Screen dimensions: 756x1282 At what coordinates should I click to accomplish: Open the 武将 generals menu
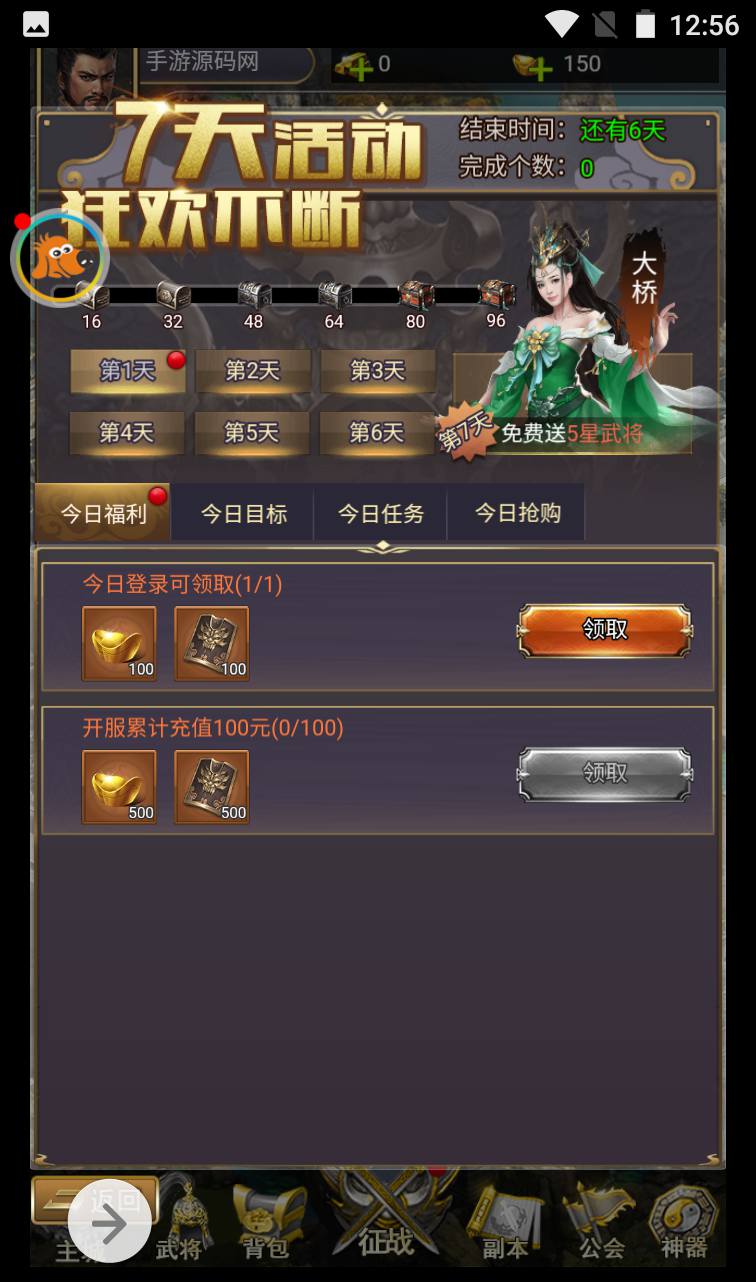coord(182,1223)
